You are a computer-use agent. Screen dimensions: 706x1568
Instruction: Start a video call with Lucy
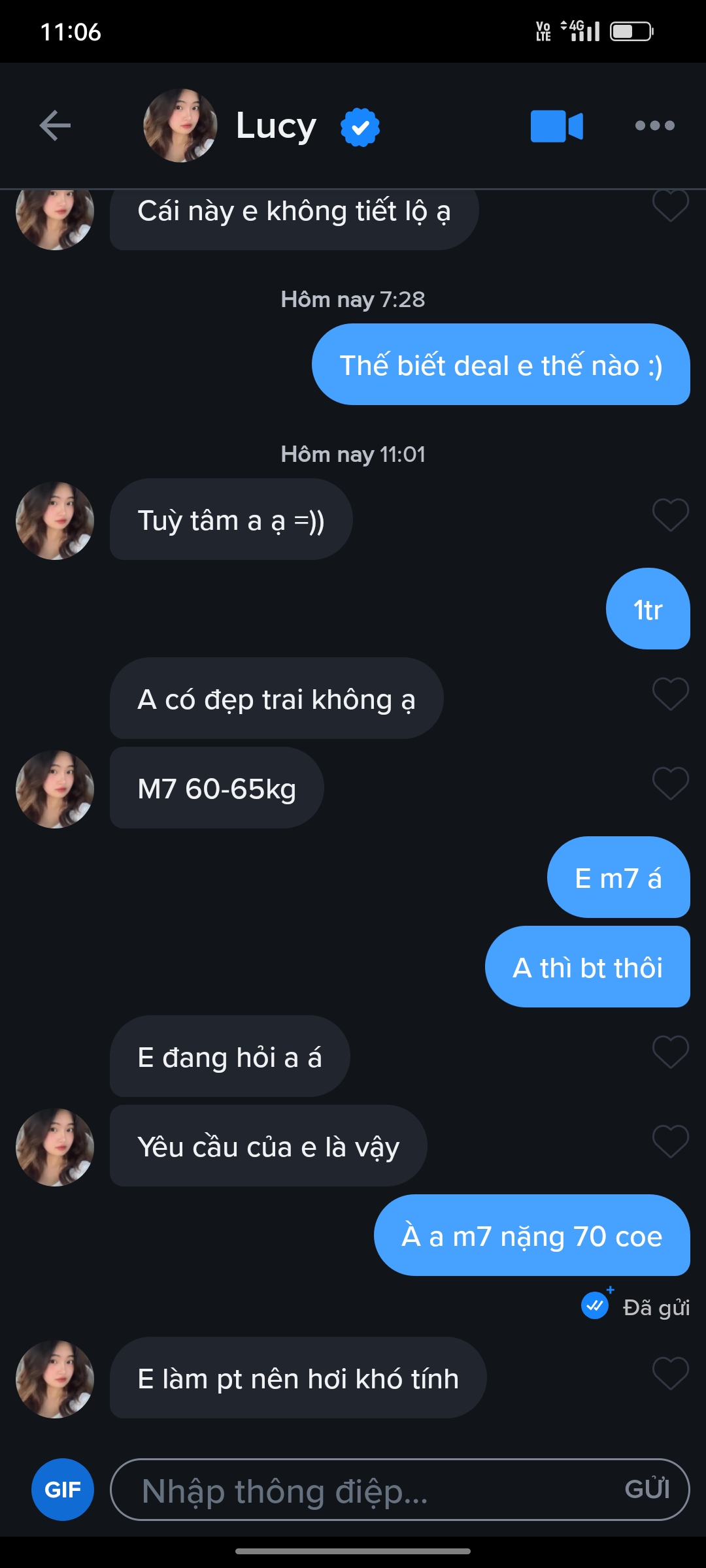[556, 125]
